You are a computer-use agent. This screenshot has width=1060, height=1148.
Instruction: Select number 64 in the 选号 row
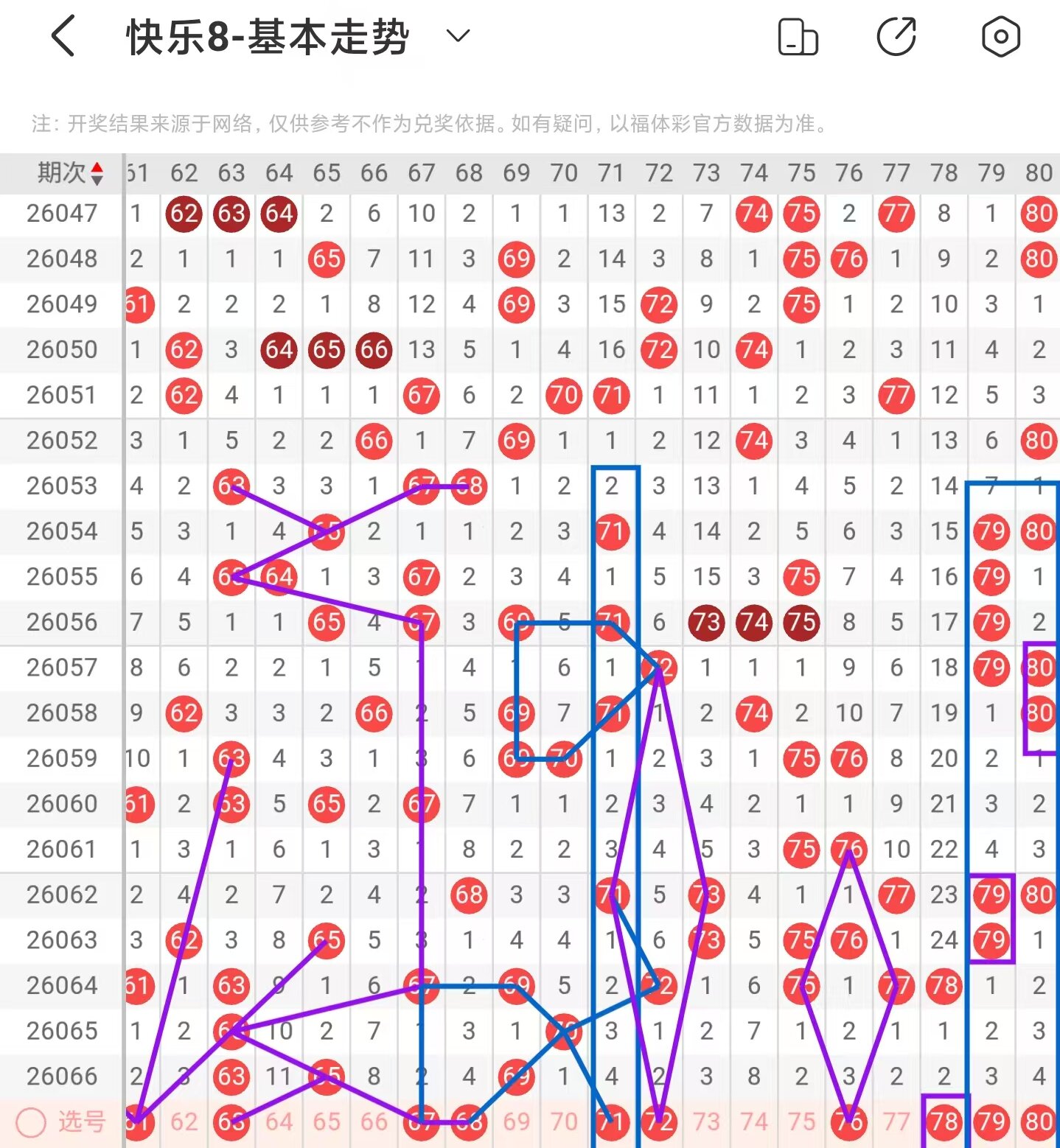pyautogui.click(x=279, y=1122)
